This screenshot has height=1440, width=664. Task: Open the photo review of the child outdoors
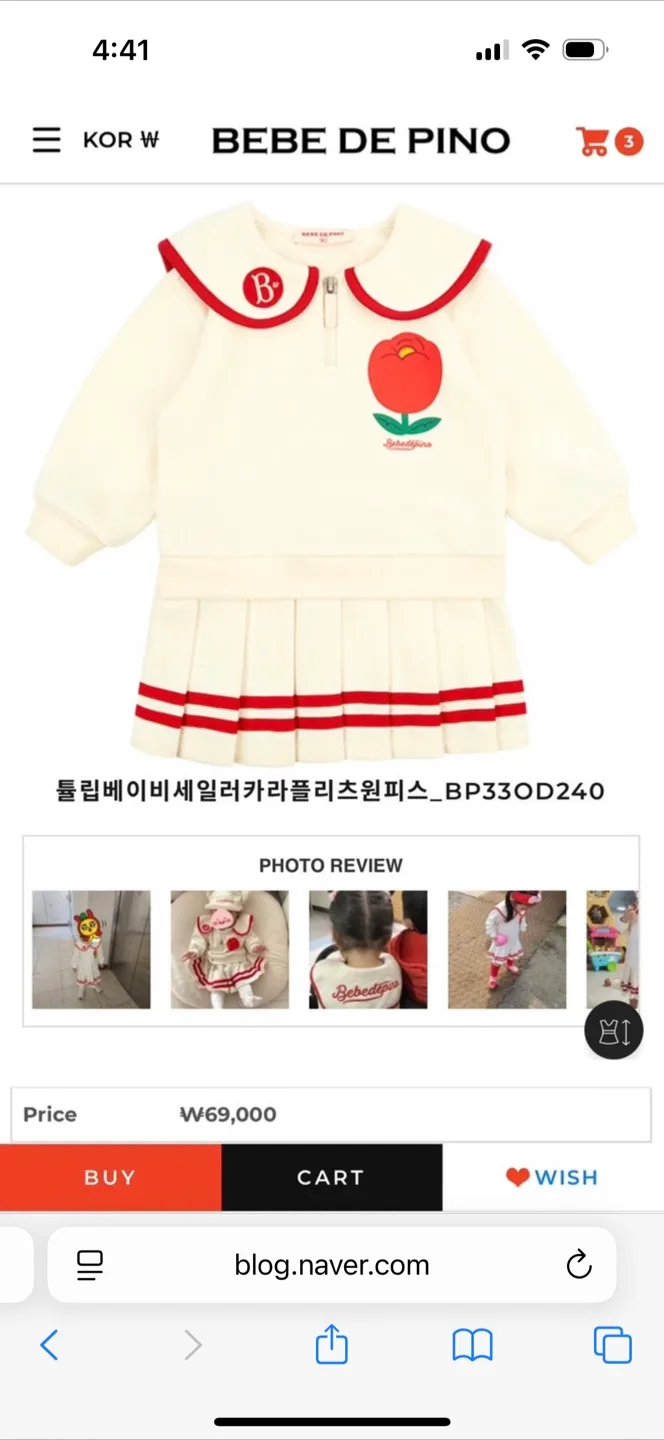pyautogui.click(x=507, y=949)
